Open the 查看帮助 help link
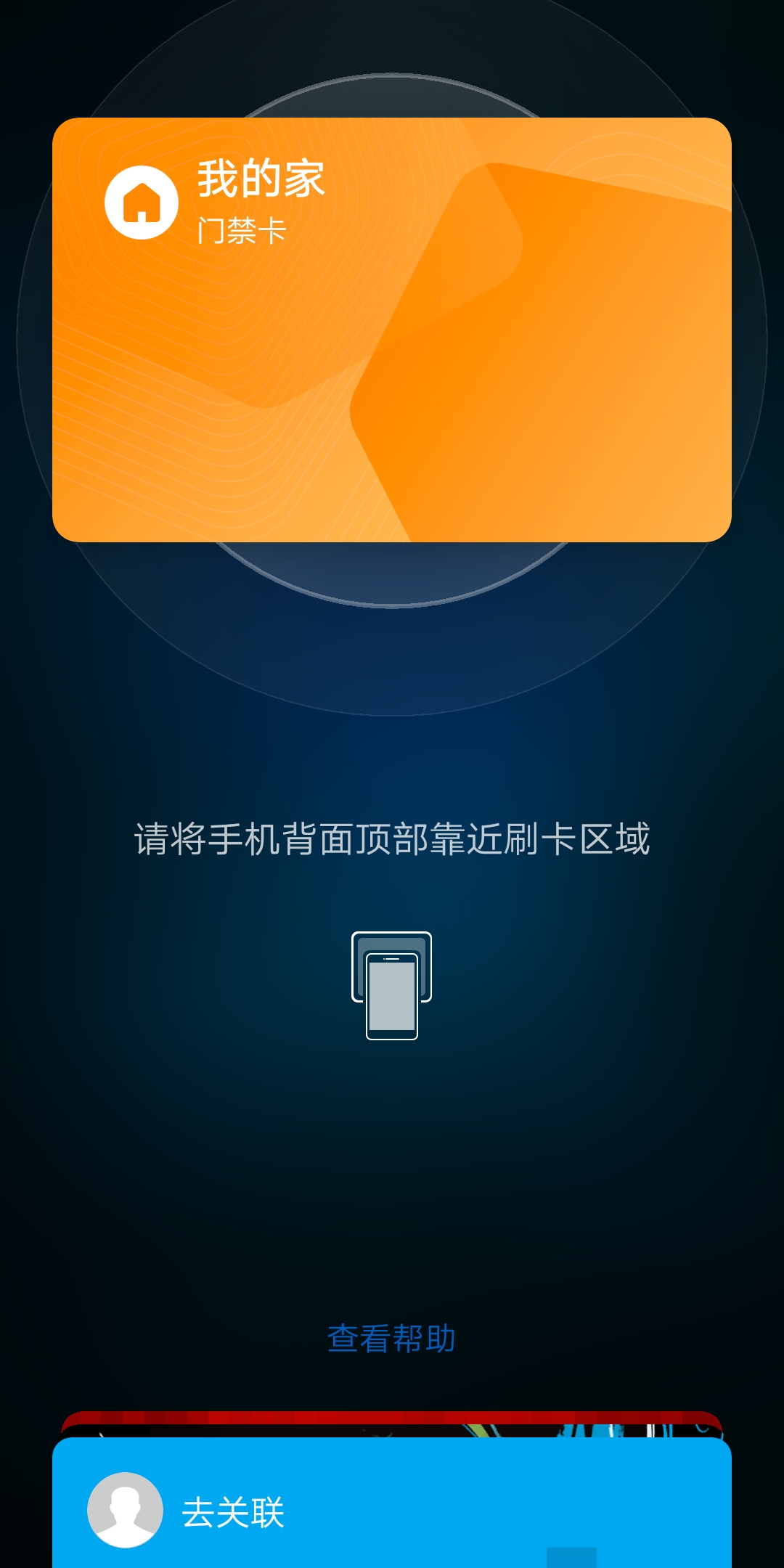784x1568 pixels. point(392,1338)
